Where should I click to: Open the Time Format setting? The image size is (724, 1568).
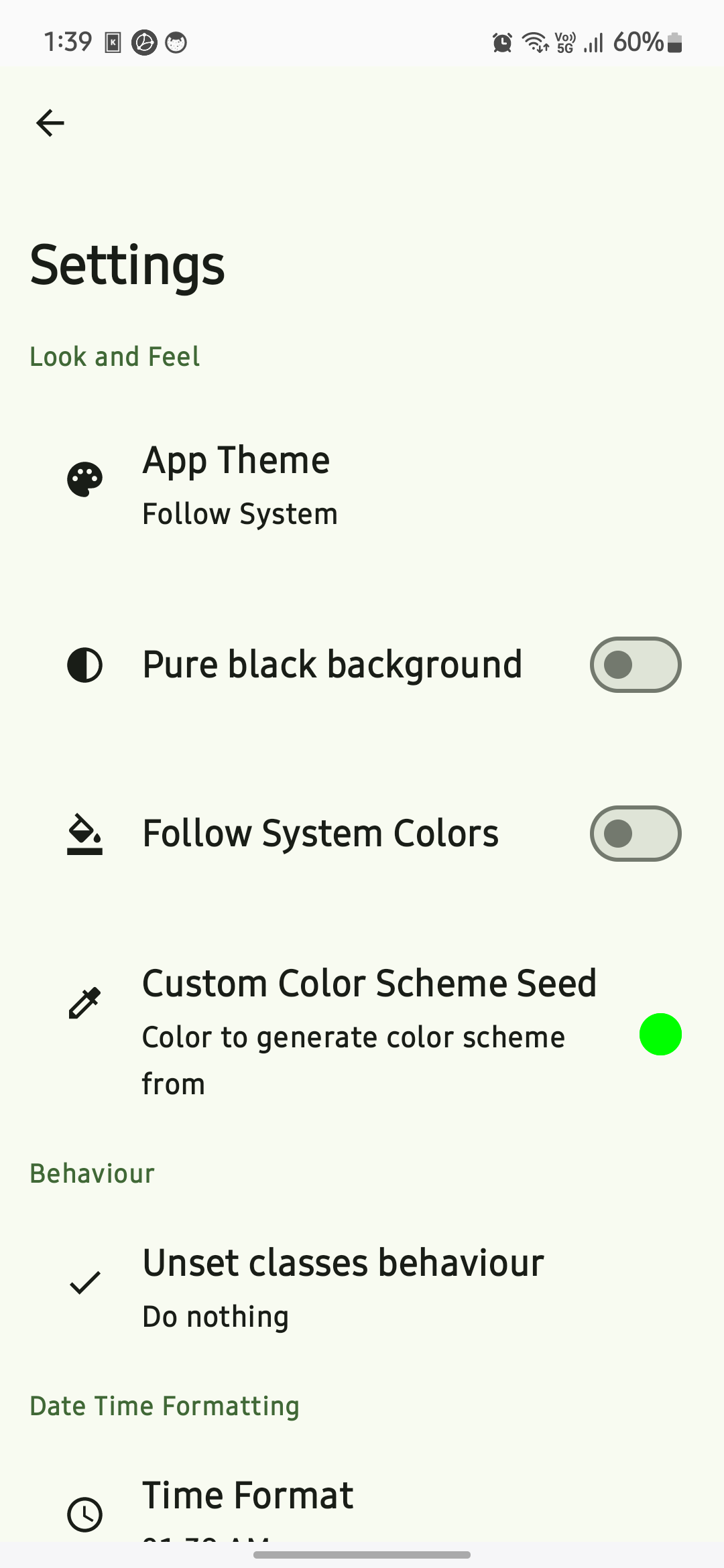pyautogui.click(x=362, y=1508)
